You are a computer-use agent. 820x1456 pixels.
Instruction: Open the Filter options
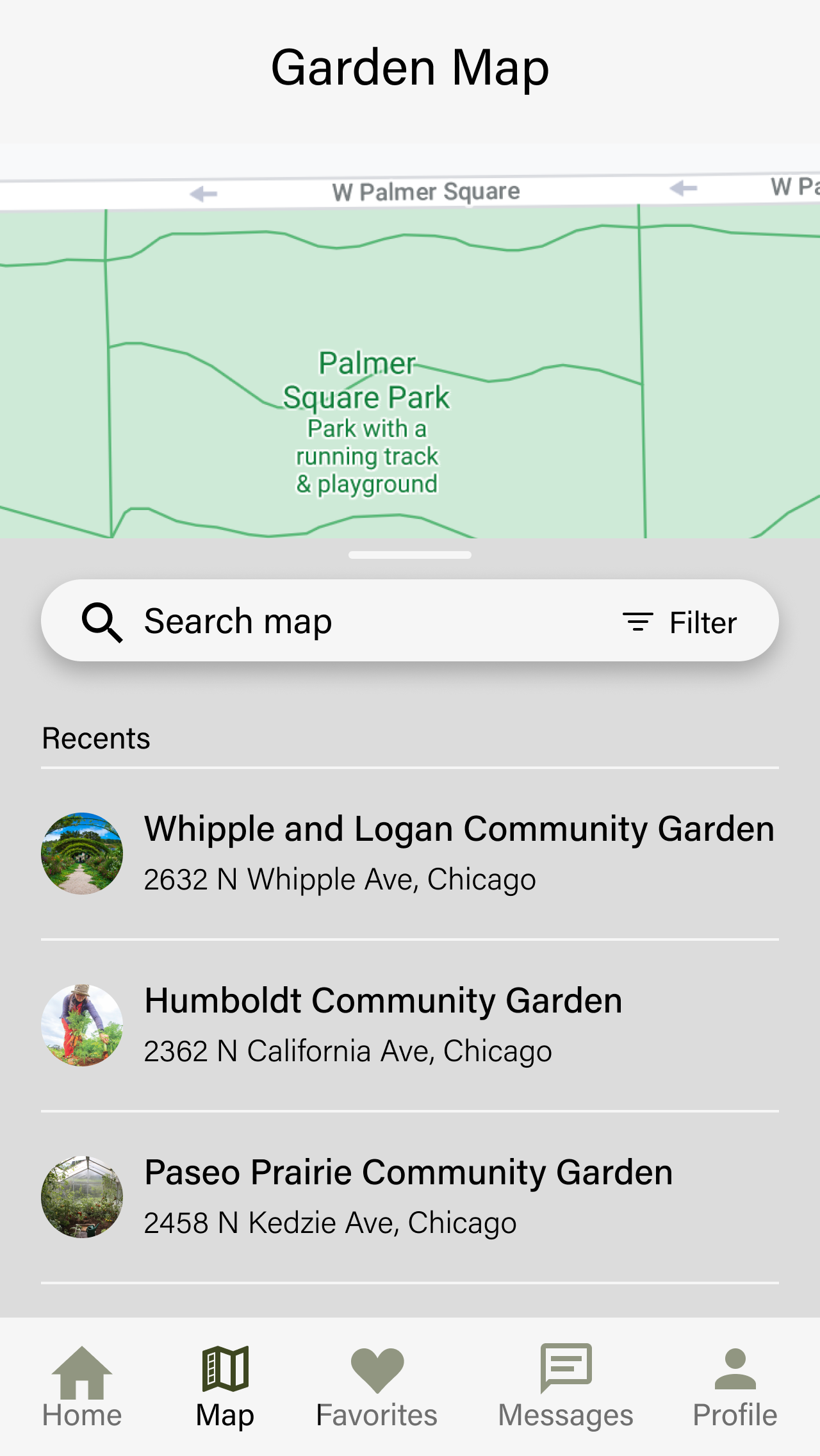tap(680, 622)
